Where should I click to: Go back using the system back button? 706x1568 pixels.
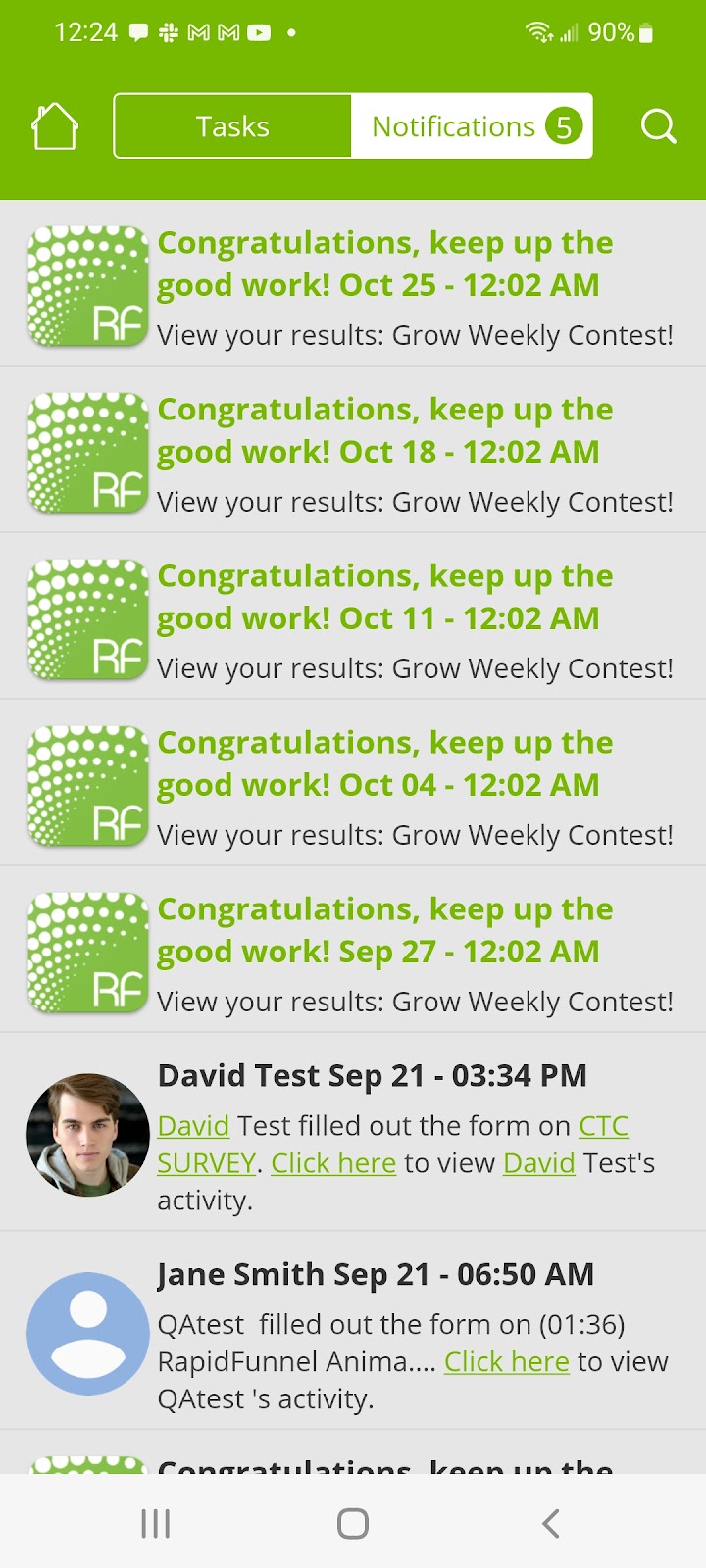[x=551, y=1524]
